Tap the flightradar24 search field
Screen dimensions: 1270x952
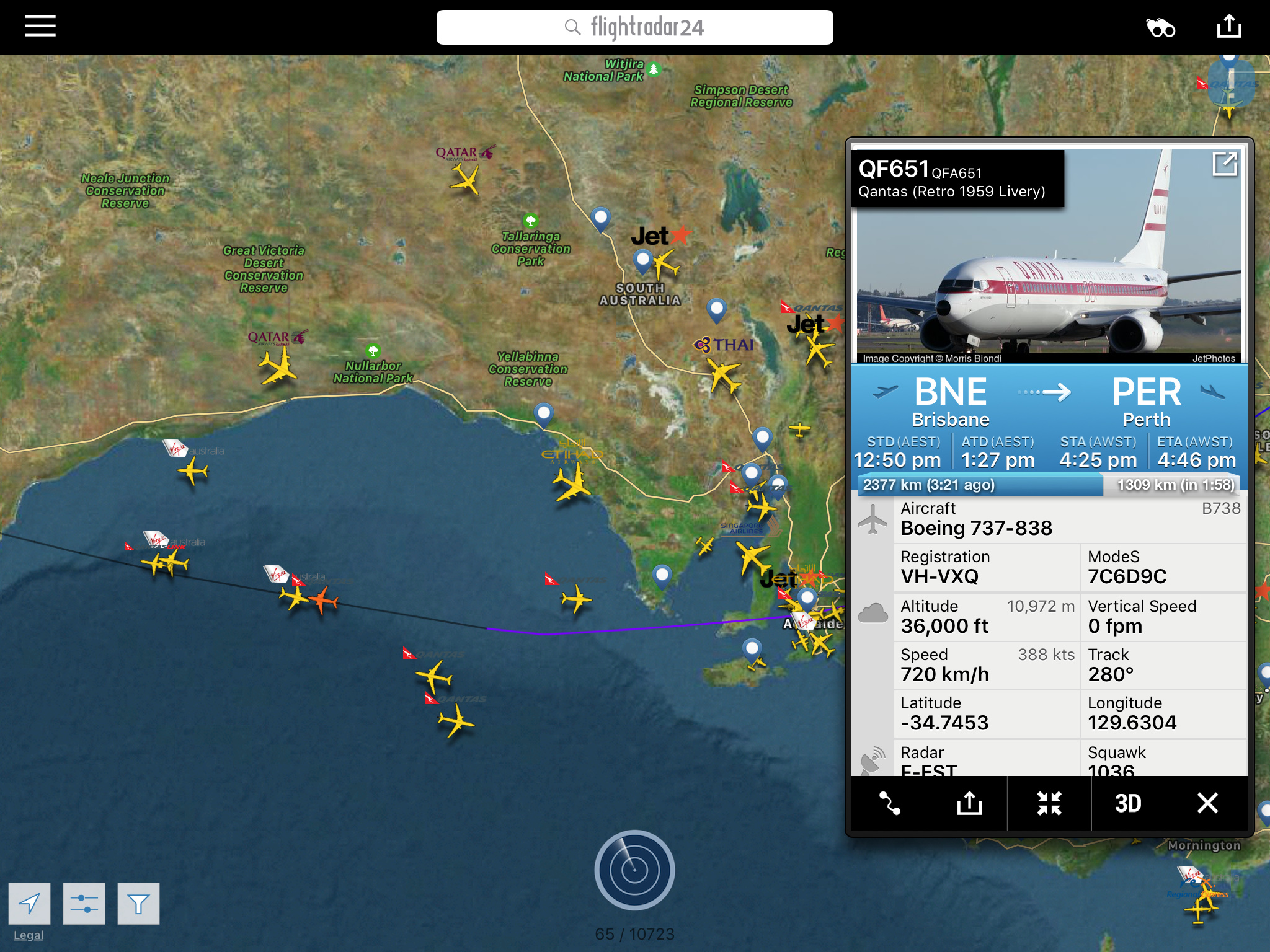[x=634, y=27]
